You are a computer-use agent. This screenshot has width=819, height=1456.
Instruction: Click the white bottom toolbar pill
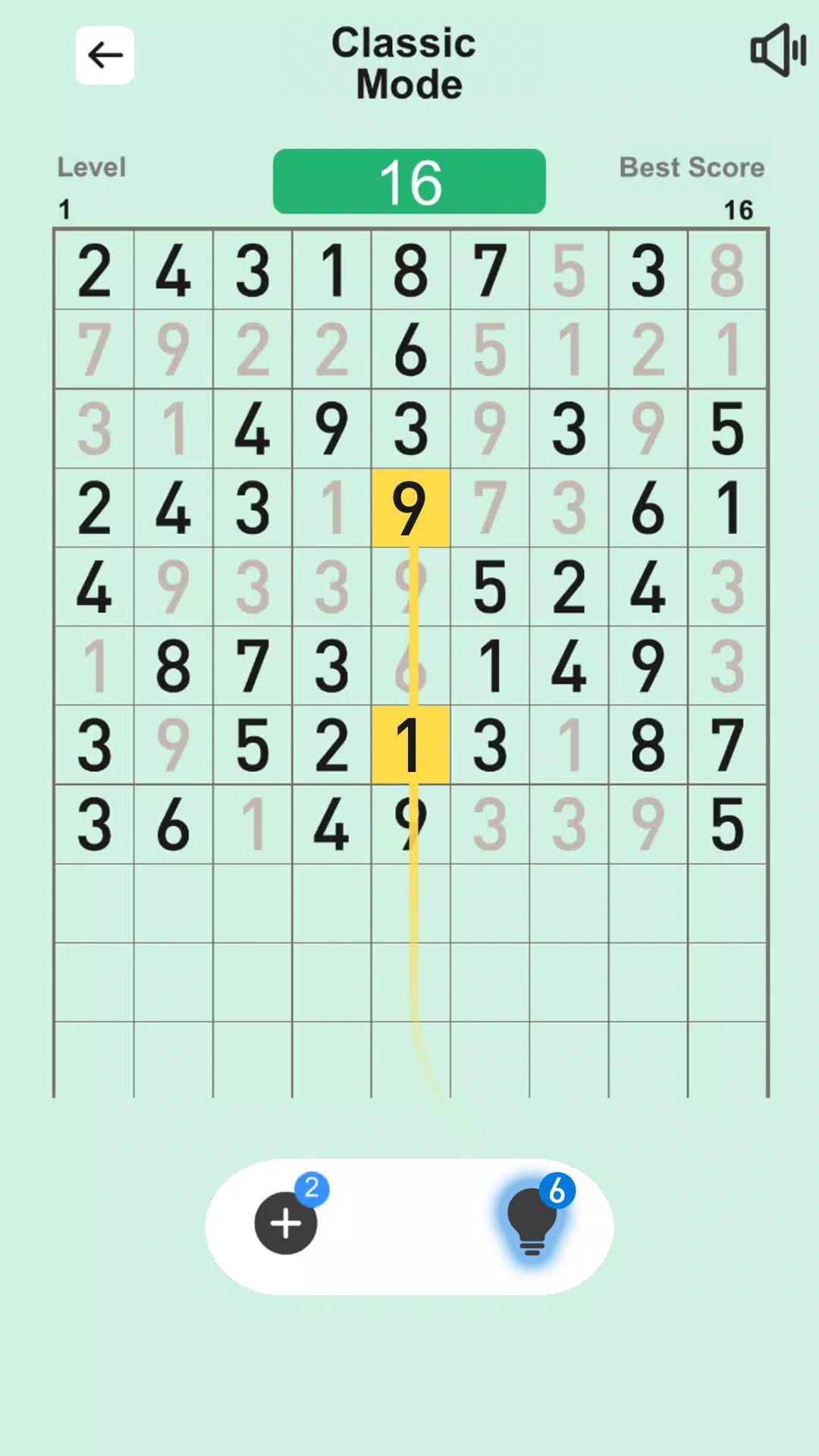(x=409, y=1224)
